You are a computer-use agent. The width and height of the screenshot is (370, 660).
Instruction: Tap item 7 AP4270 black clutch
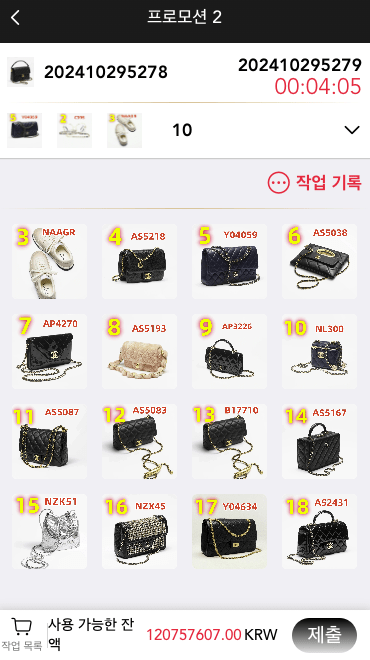point(50,351)
